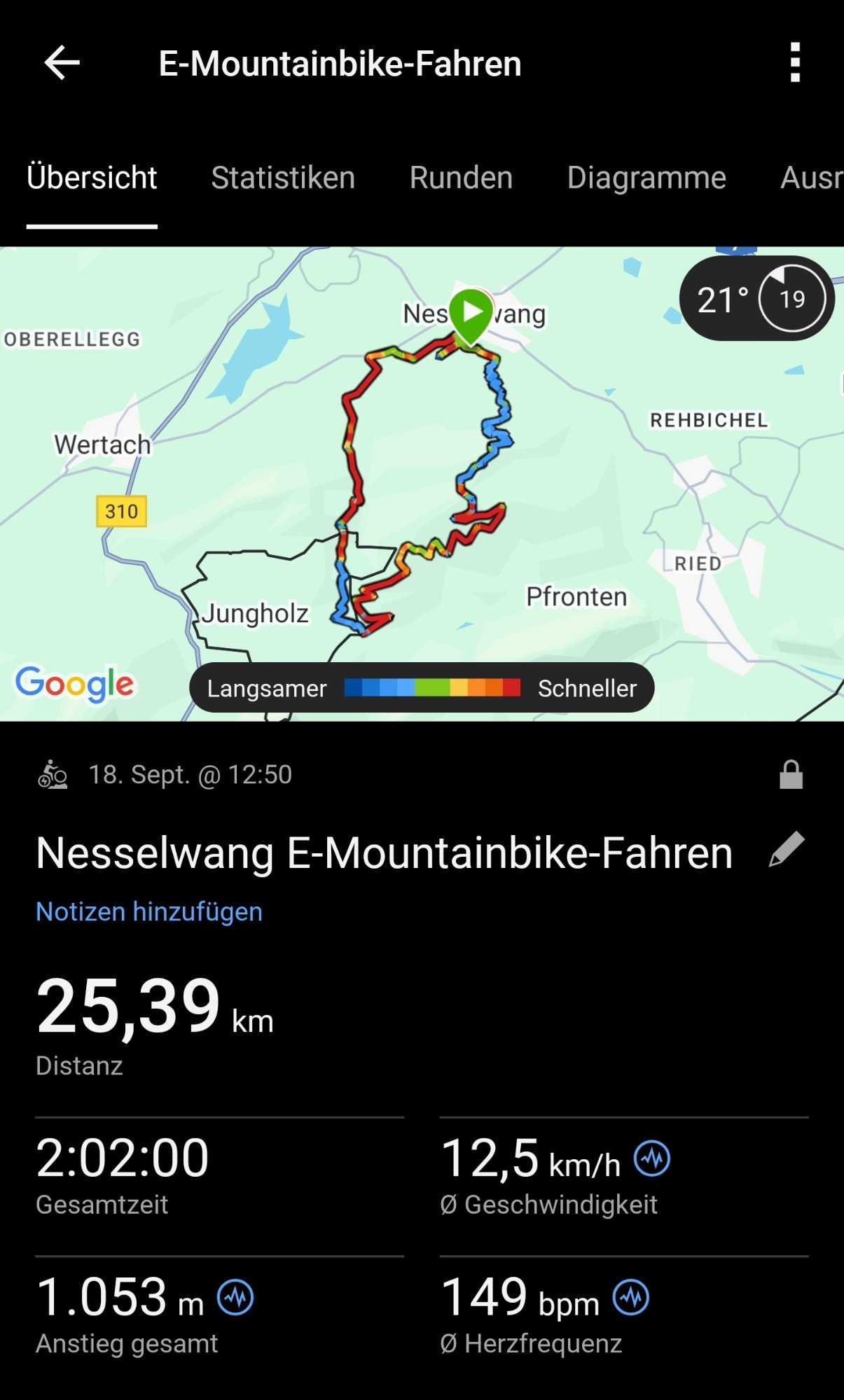The width and height of the screenshot is (844, 1400).
Task: Open the three-dot overflow menu
Action: [795, 62]
